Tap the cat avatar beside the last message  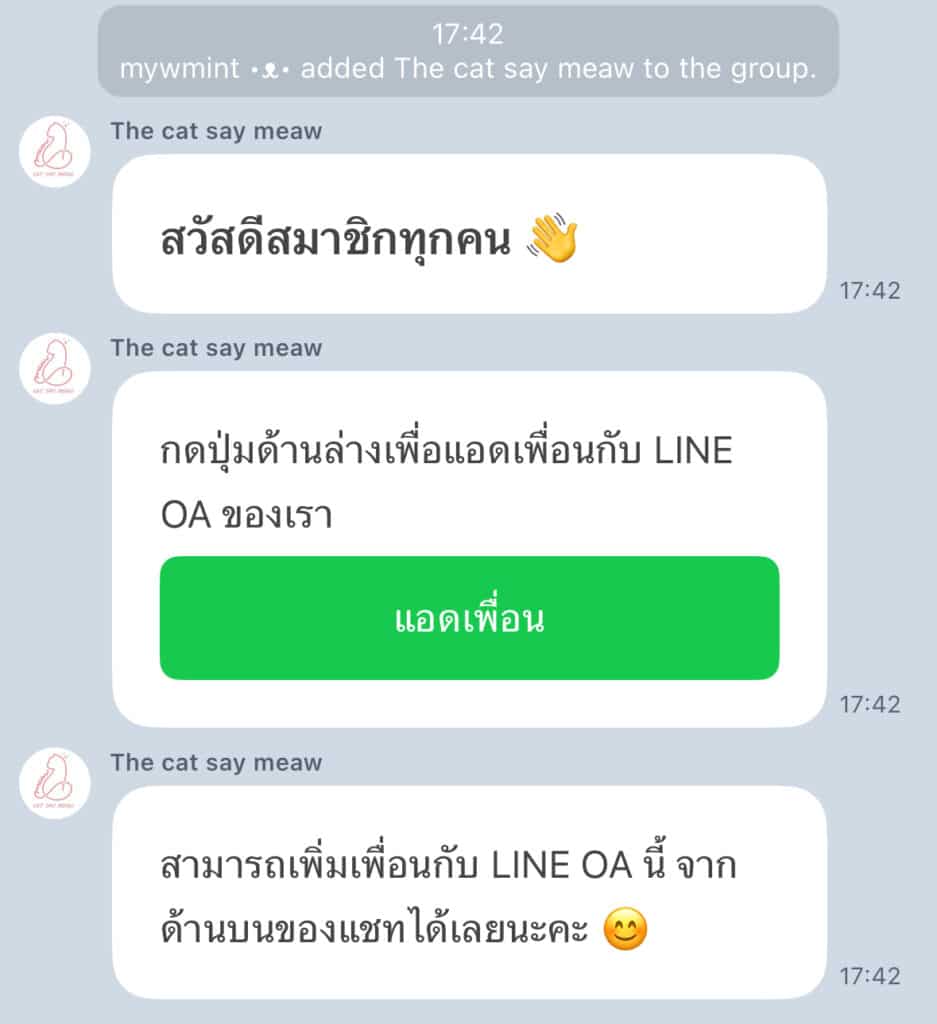tap(56, 785)
